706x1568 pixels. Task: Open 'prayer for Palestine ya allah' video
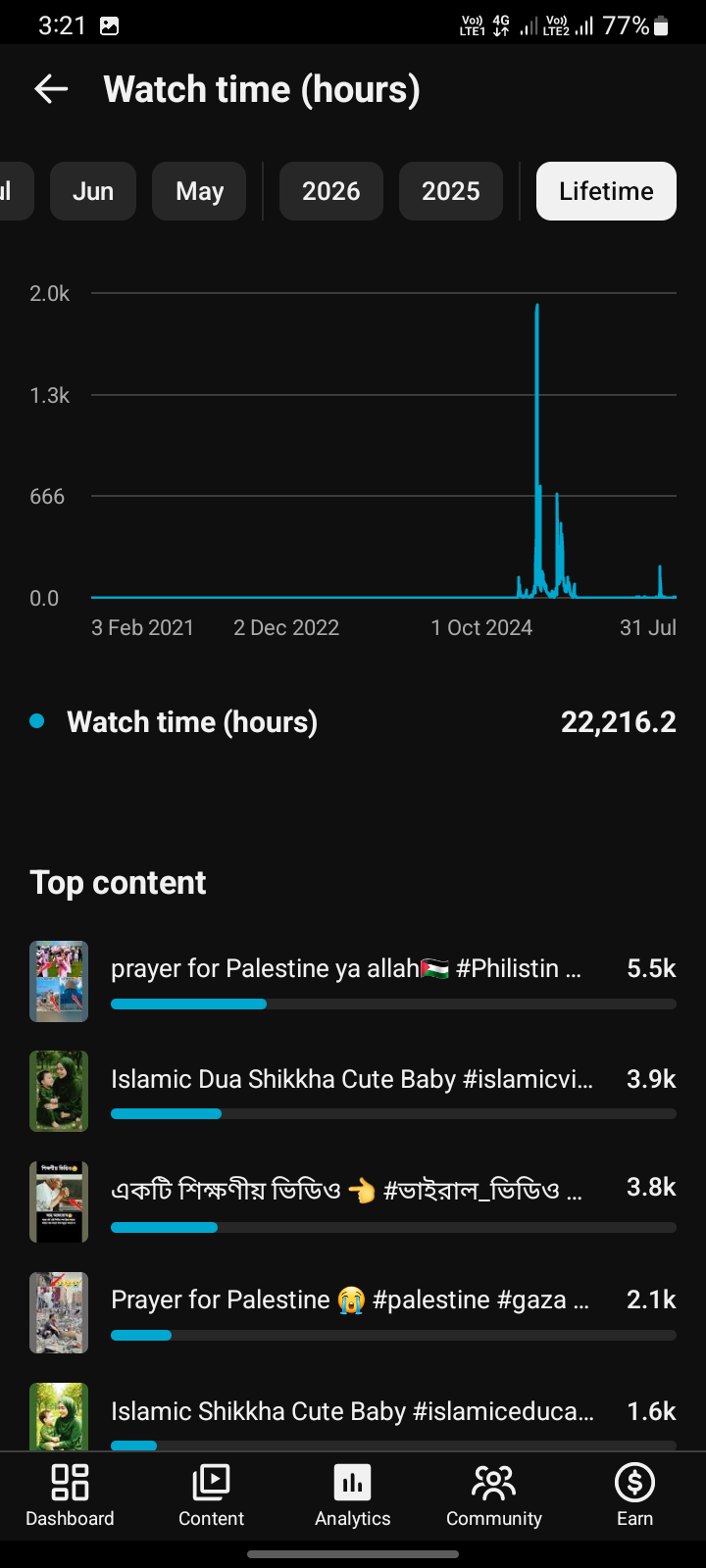[353, 981]
